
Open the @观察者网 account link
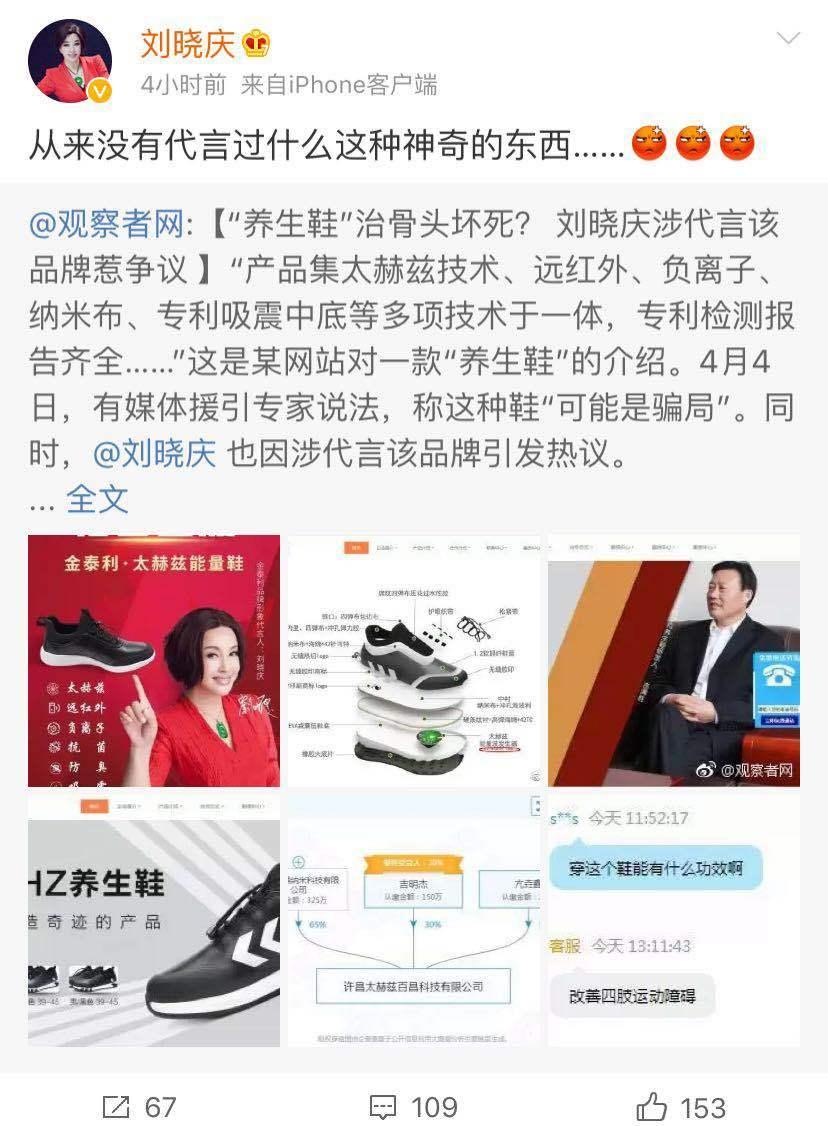[106, 225]
